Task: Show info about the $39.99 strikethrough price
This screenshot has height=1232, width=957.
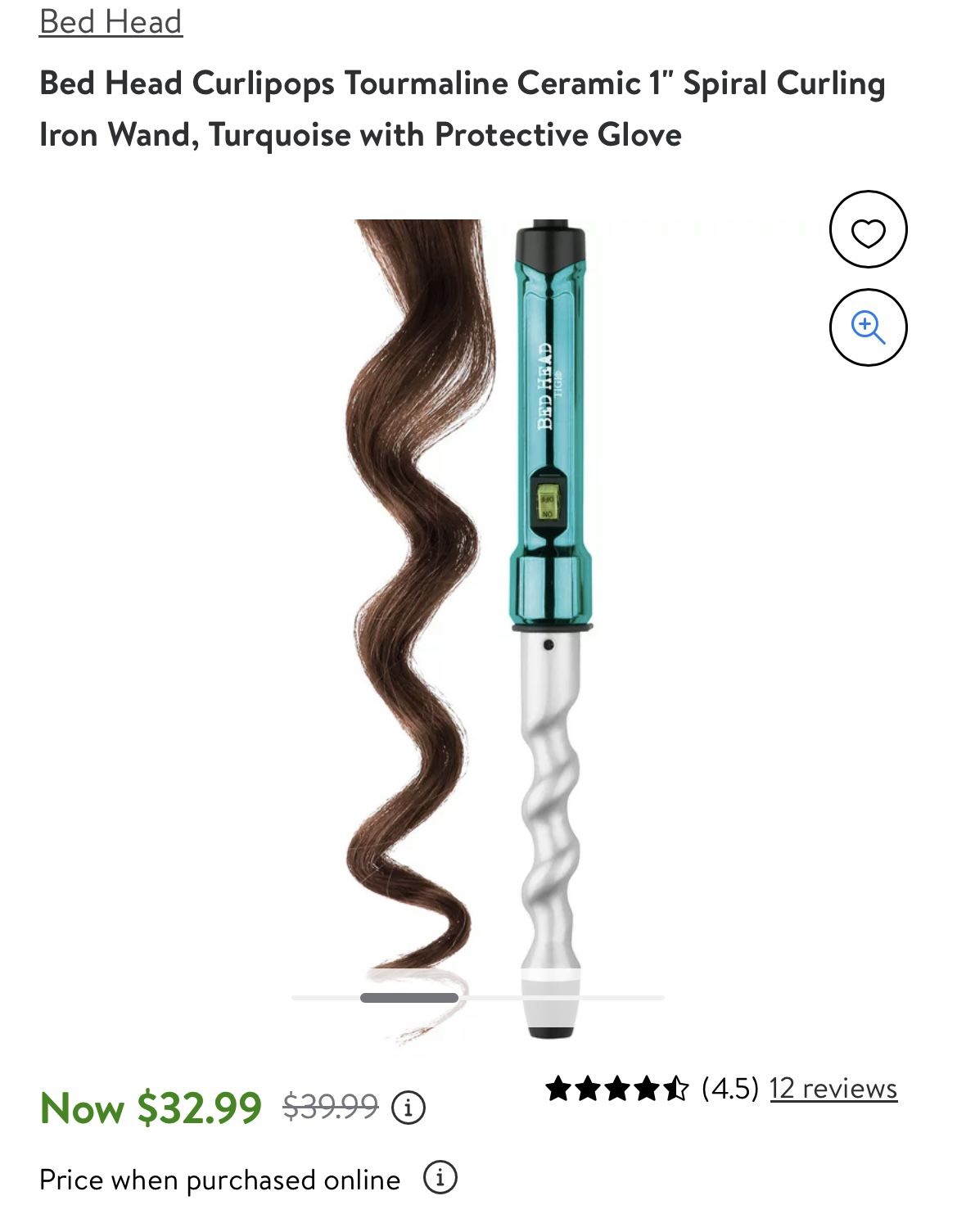Action: pos(408,1108)
